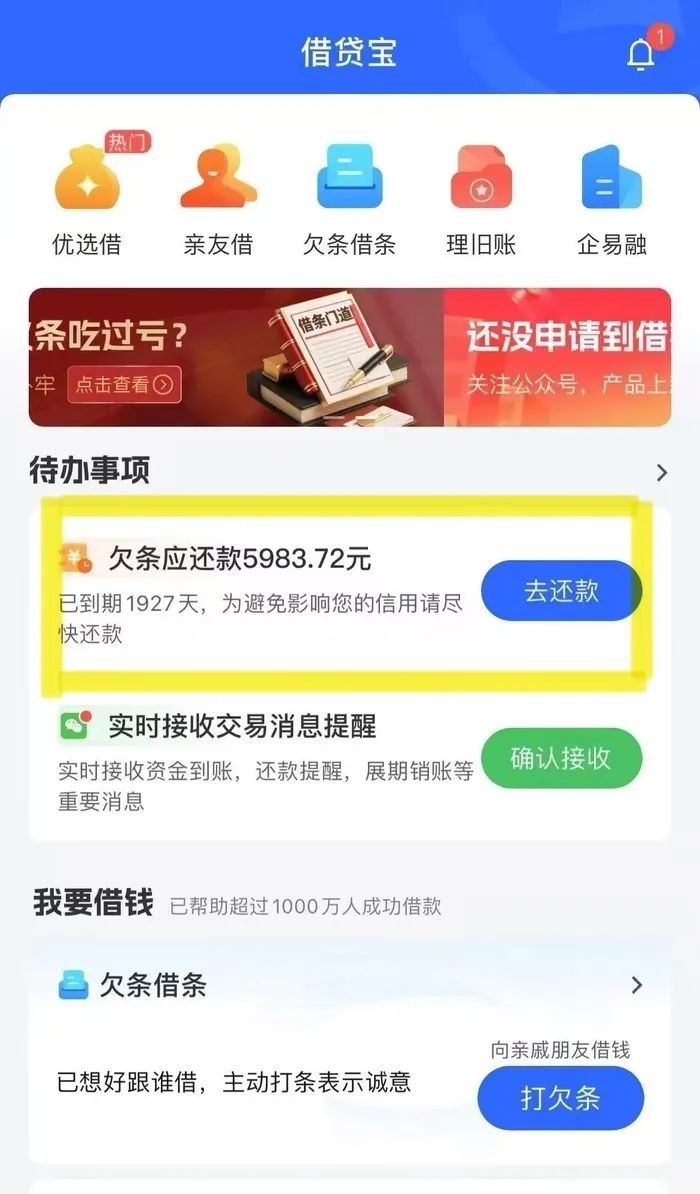The width and height of the screenshot is (700, 1194).
Task: Open 理旧账 shortcut
Action: coord(481,200)
